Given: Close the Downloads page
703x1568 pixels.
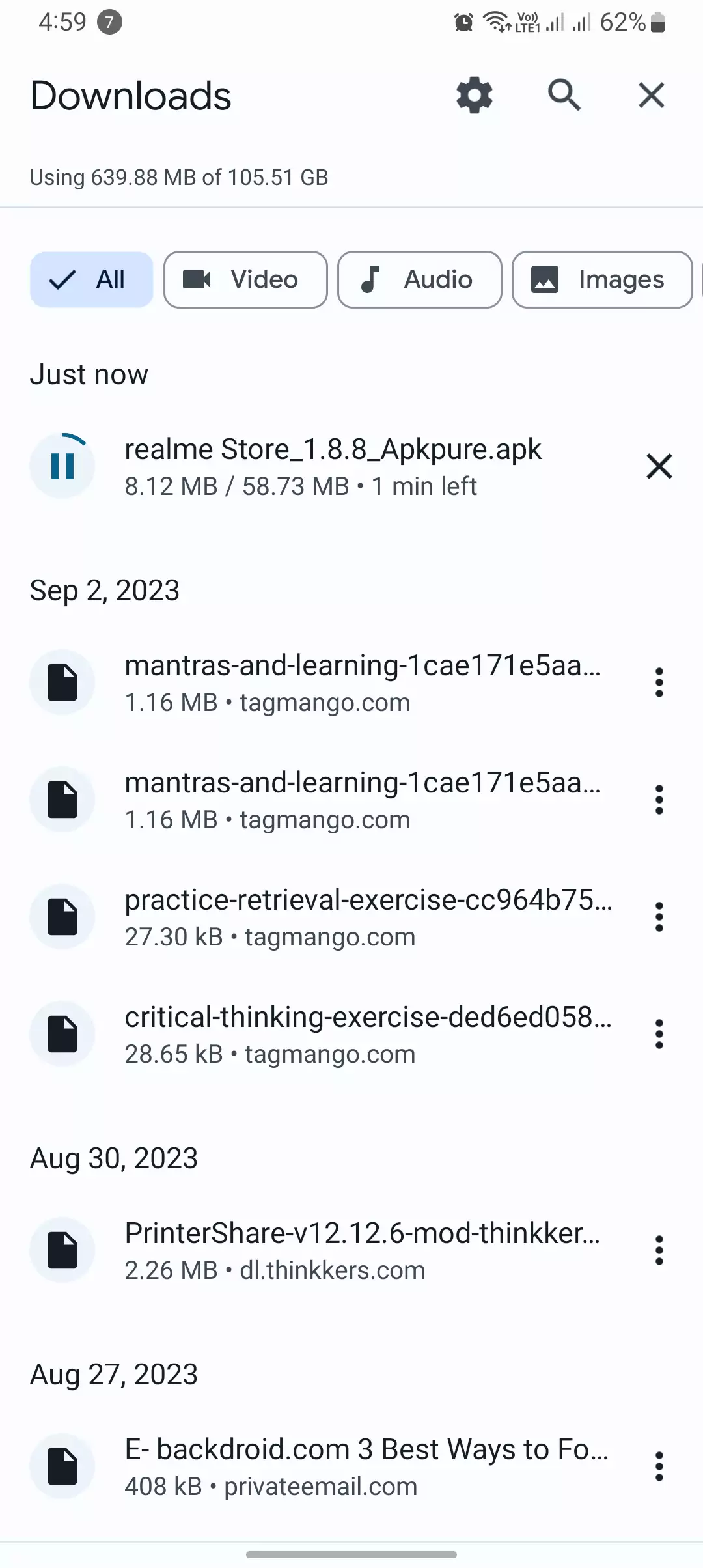Looking at the screenshot, I should [652, 95].
